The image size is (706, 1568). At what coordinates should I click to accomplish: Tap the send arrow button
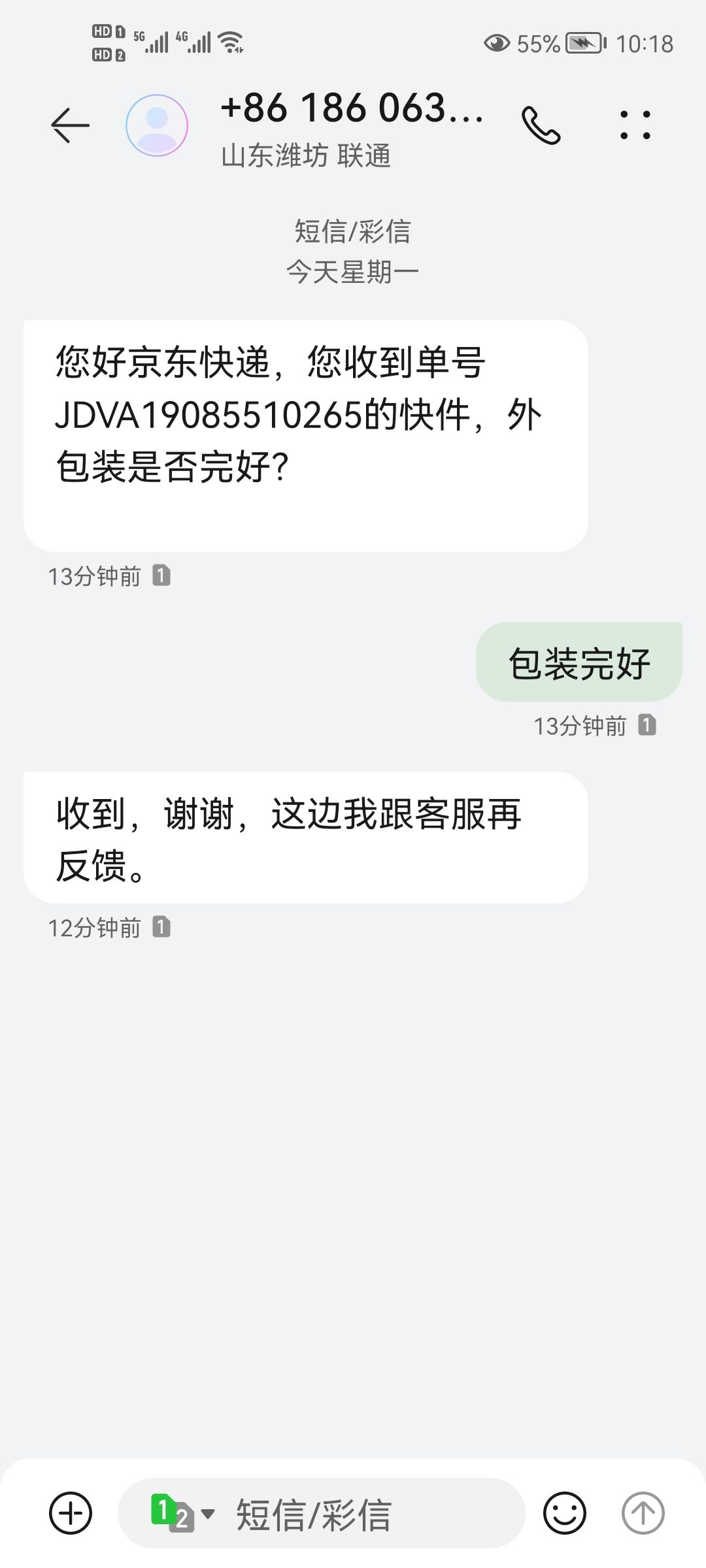pyautogui.click(x=643, y=1513)
